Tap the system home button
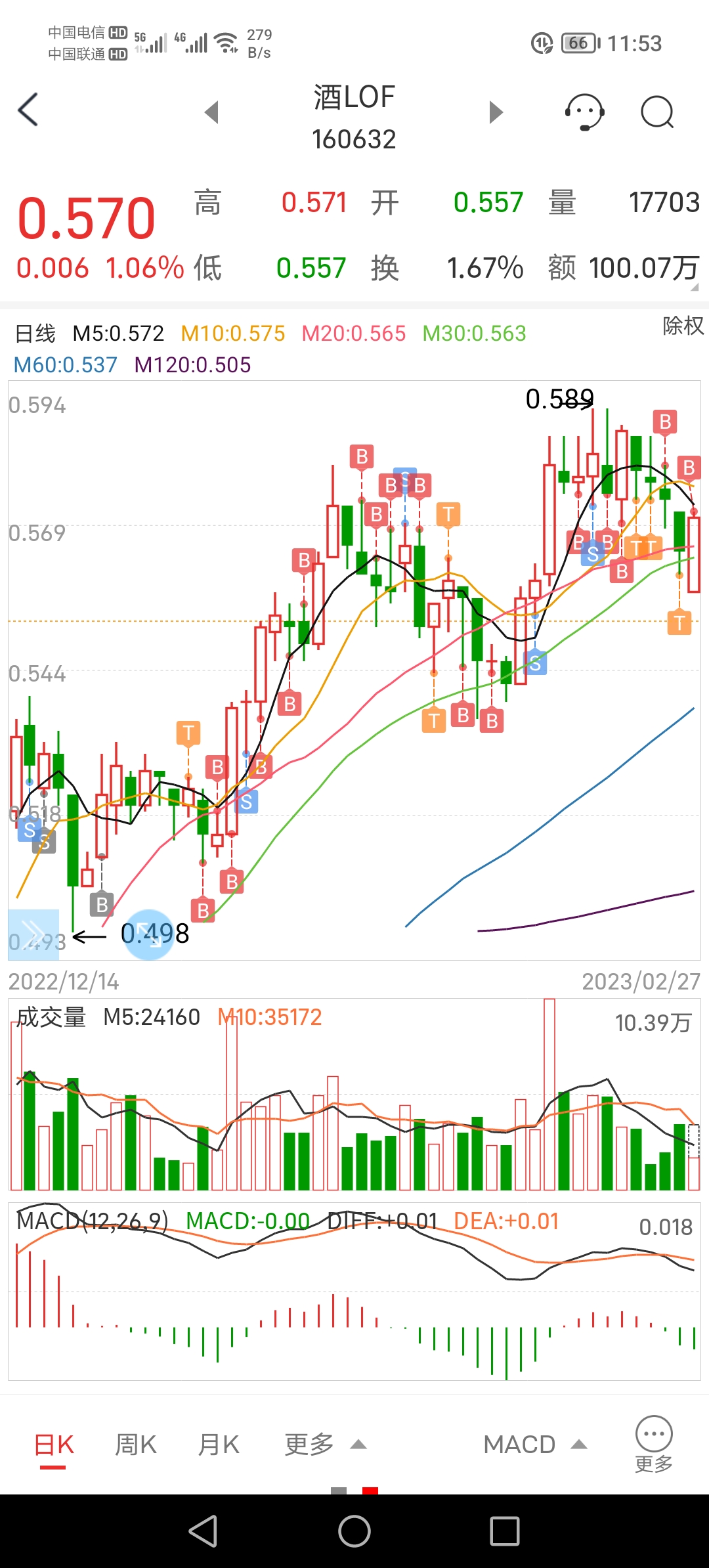This screenshot has height=1568, width=709. (354, 1532)
